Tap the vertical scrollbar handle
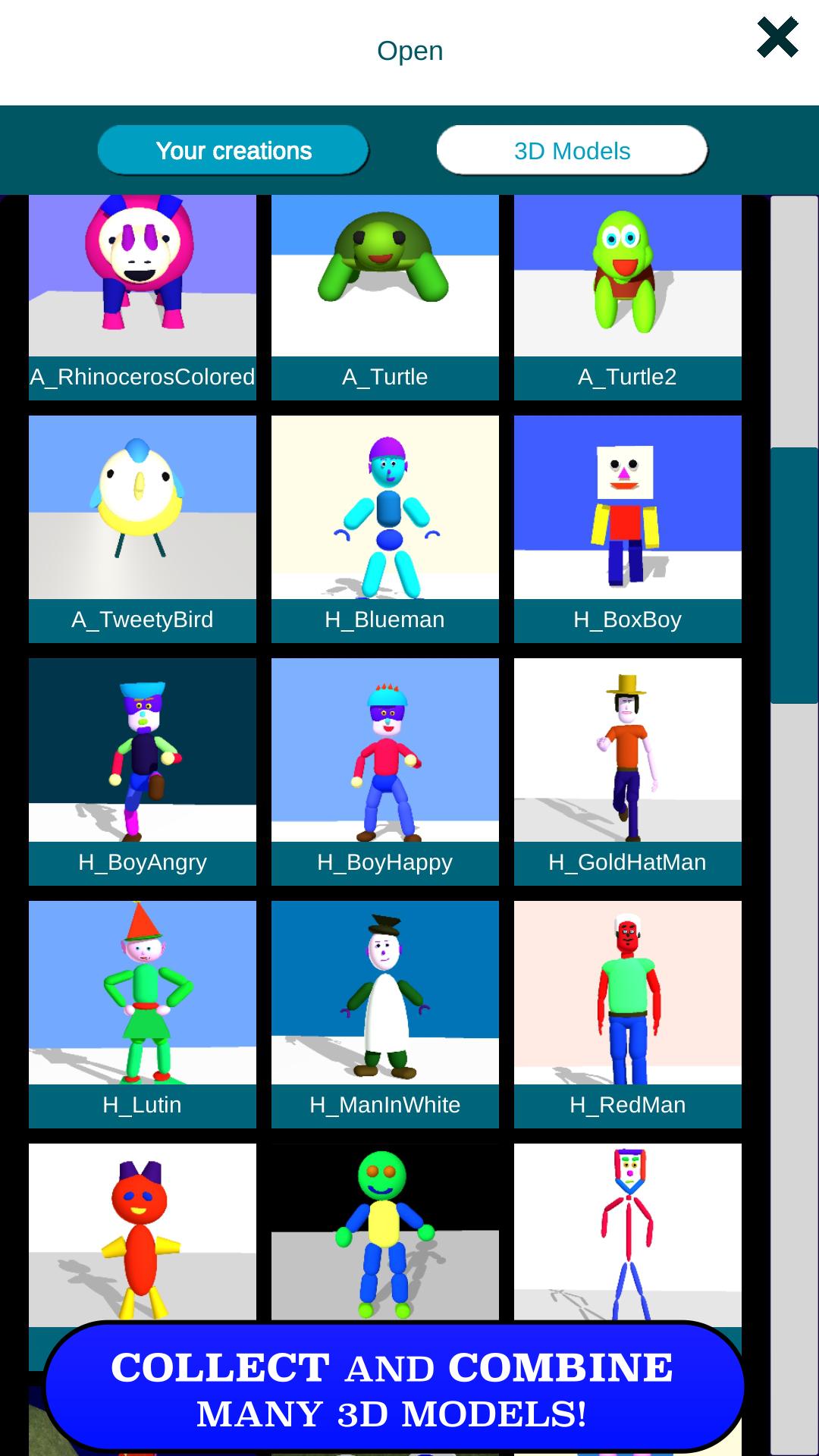819x1456 pixels. [x=794, y=576]
